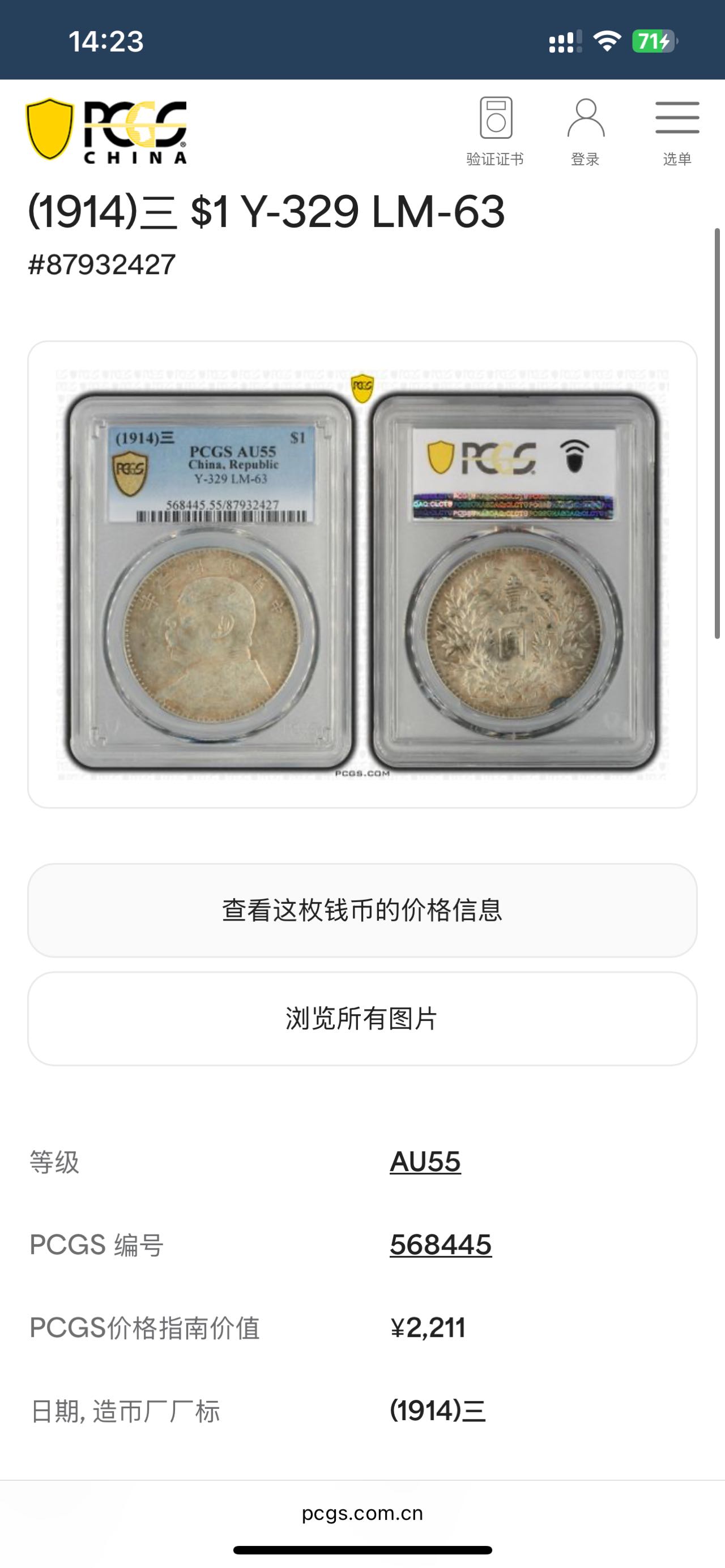Viewport: 725px width, 1568px height.
Task: Enlarge the graded coin slab photo
Action: (x=362, y=574)
